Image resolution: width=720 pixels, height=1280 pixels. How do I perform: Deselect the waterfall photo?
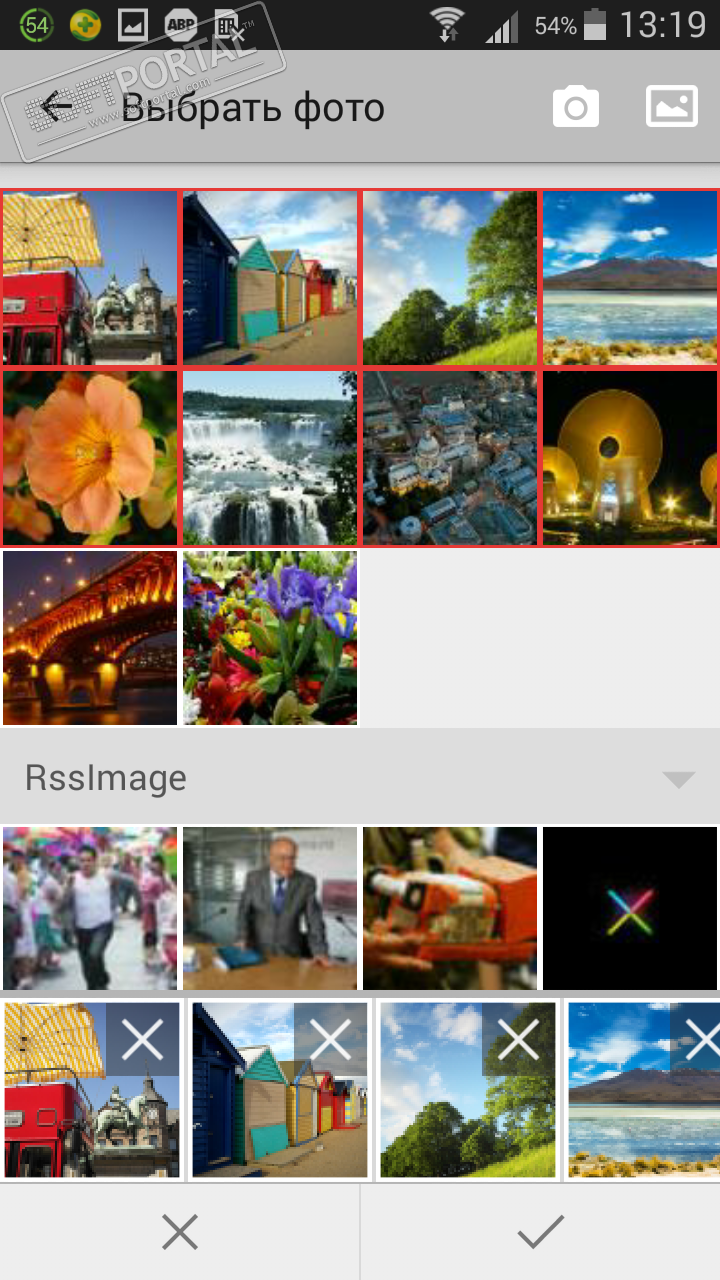[270, 458]
